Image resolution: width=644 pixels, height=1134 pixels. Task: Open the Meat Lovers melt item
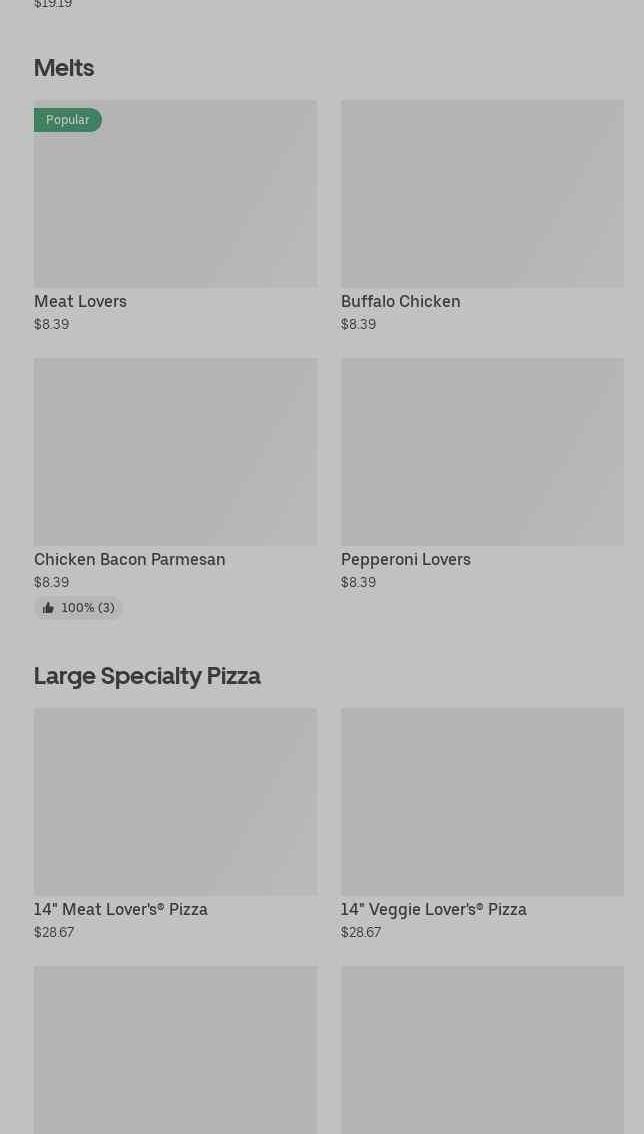tap(175, 194)
